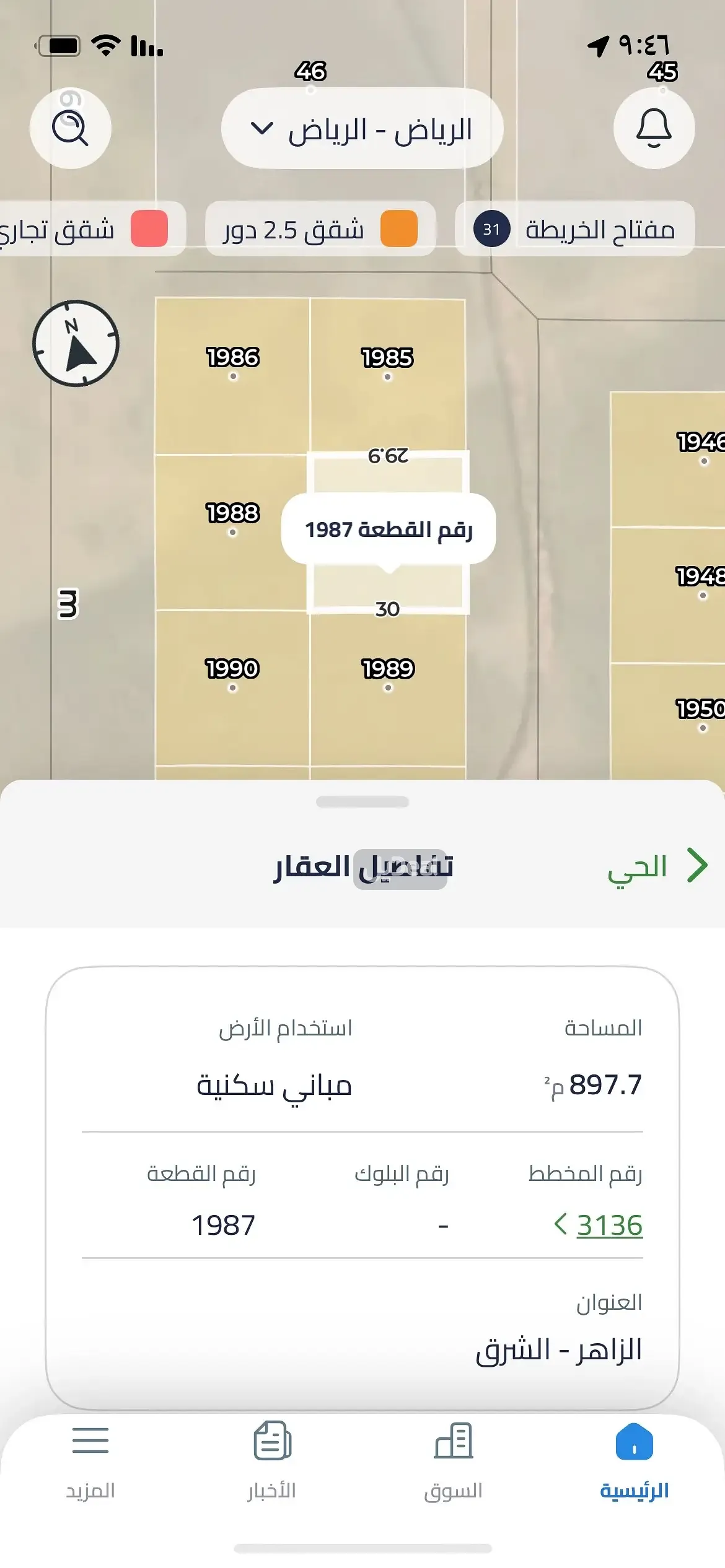The width and height of the screenshot is (725, 1568).
Task: Open the المزيد more tab
Action: [90, 1460]
